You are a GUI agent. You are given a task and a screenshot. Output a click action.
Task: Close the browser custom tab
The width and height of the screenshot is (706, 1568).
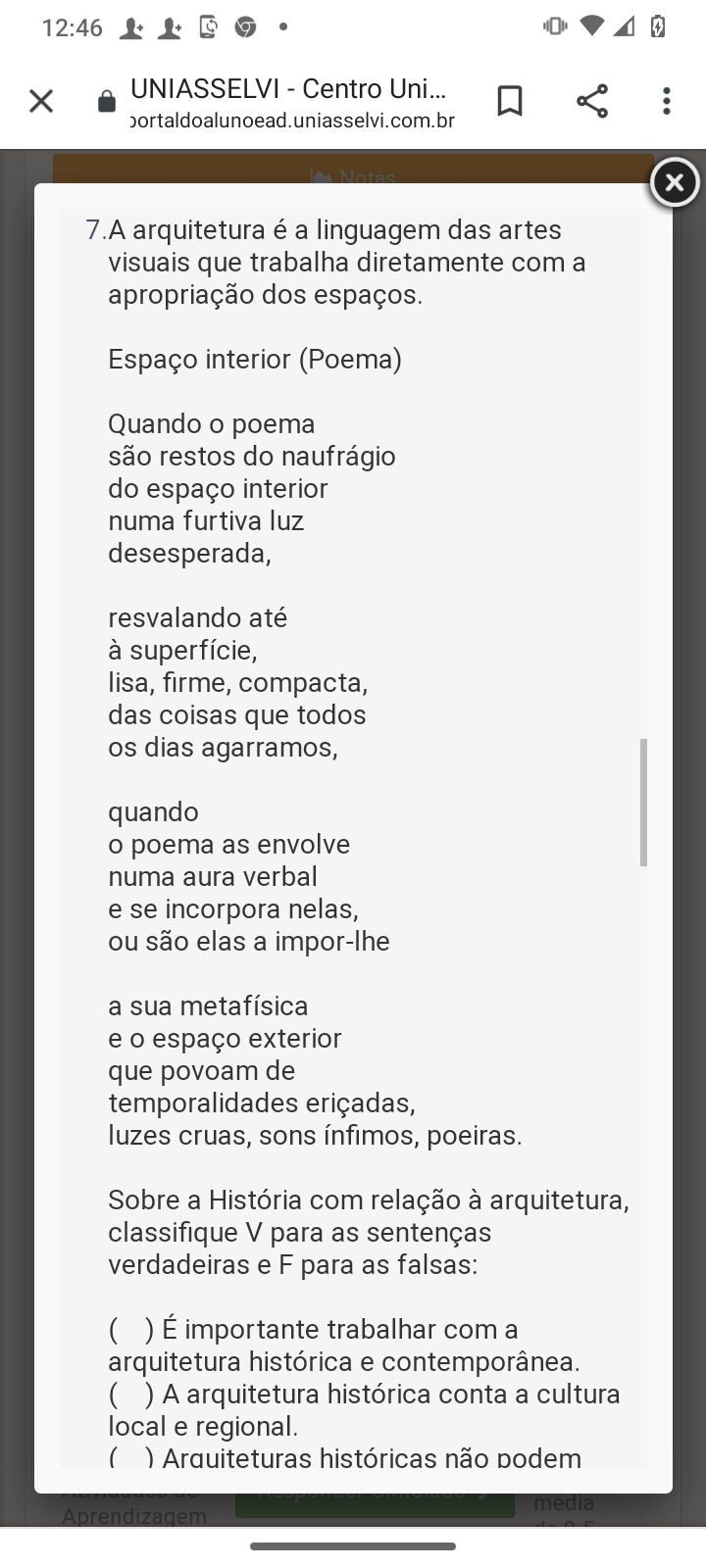[x=41, y=101]
